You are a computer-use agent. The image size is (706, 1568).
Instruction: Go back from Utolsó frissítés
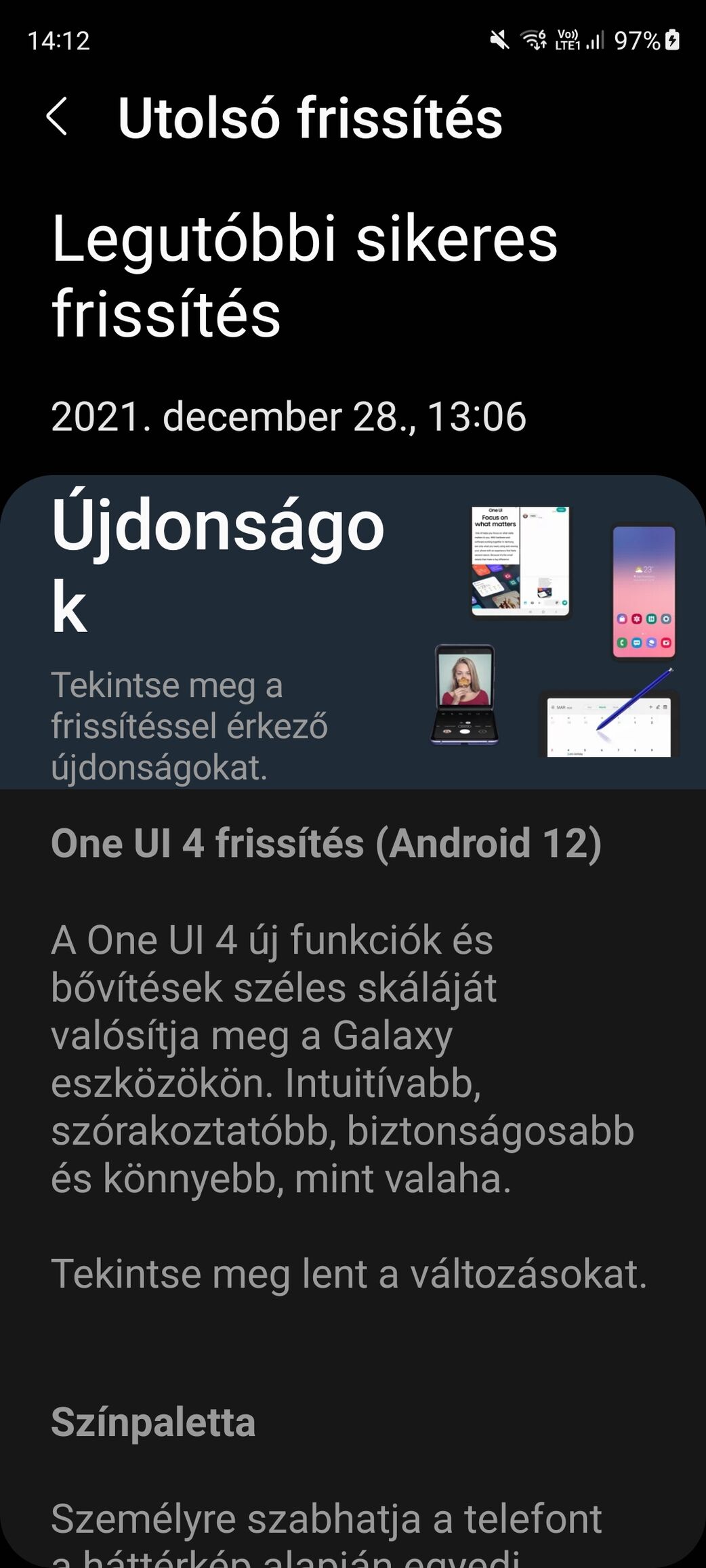[x=57, y=117]
